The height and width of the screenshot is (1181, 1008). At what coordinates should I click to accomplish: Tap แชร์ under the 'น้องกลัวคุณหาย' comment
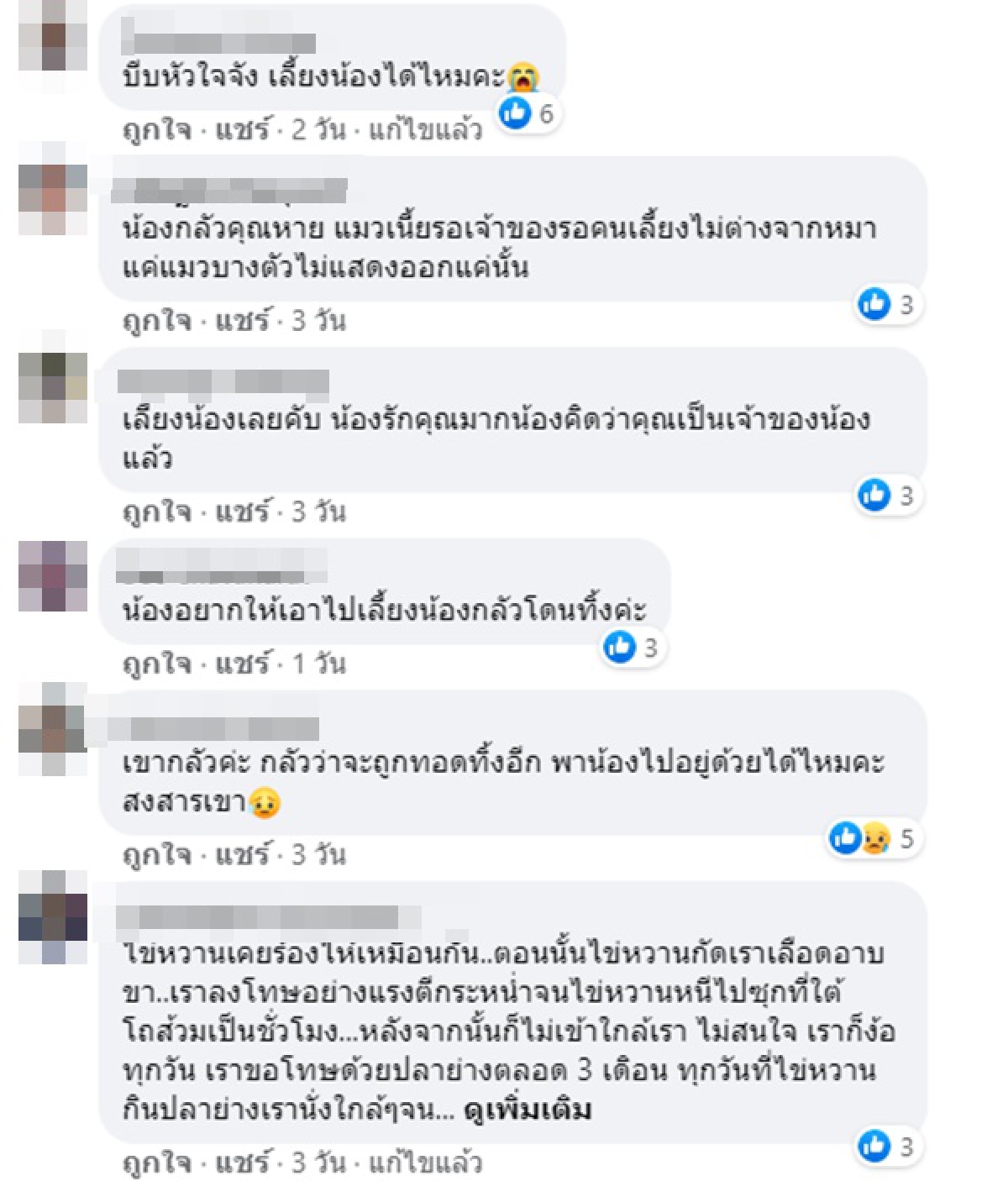[x=243, y=321]
